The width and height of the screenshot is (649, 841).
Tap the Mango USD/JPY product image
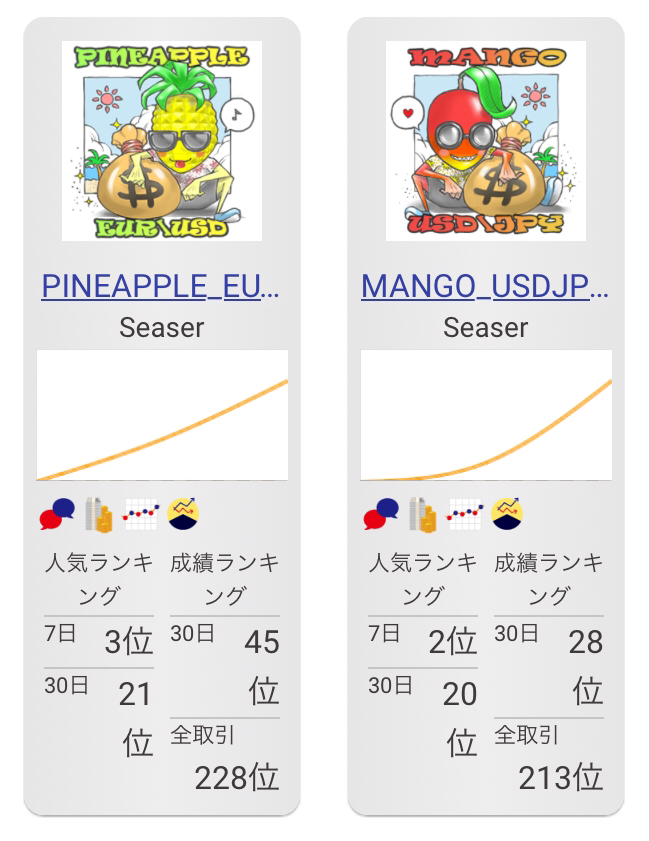(x=485, y=141)
